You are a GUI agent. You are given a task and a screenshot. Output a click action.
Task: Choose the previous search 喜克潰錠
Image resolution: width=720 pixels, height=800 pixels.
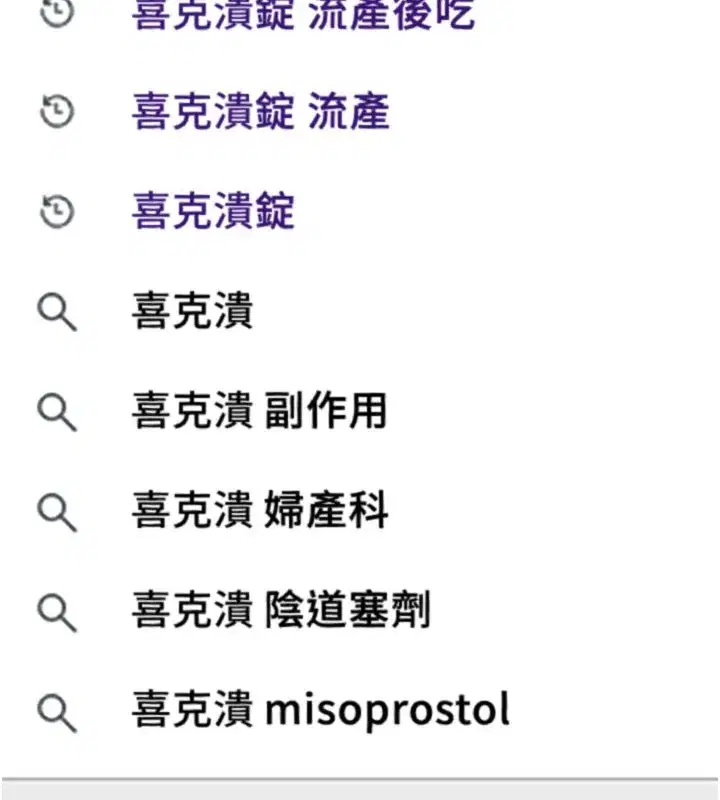click(x=213, y=212)
